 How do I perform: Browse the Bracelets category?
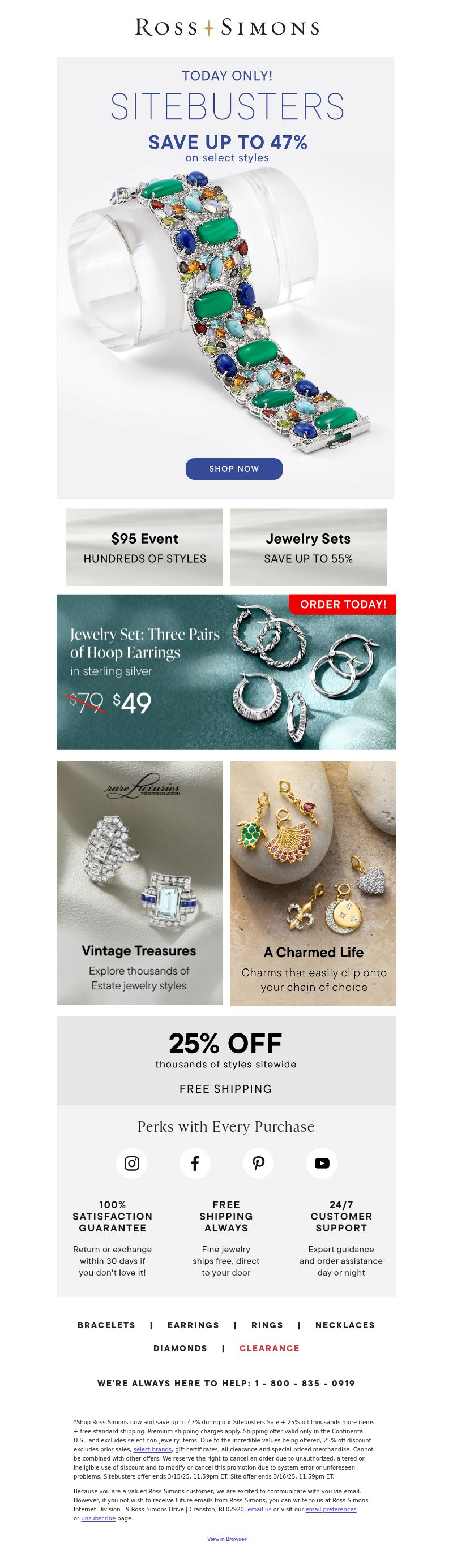106,1325
